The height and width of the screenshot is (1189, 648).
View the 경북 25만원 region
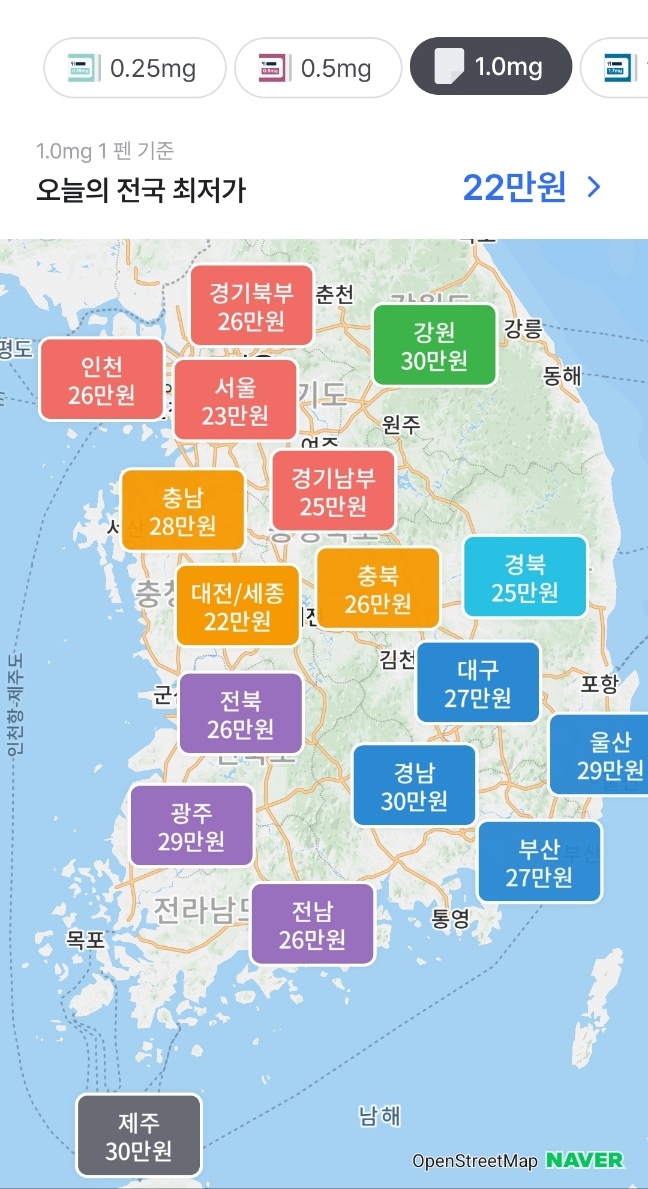click(524, 577)
